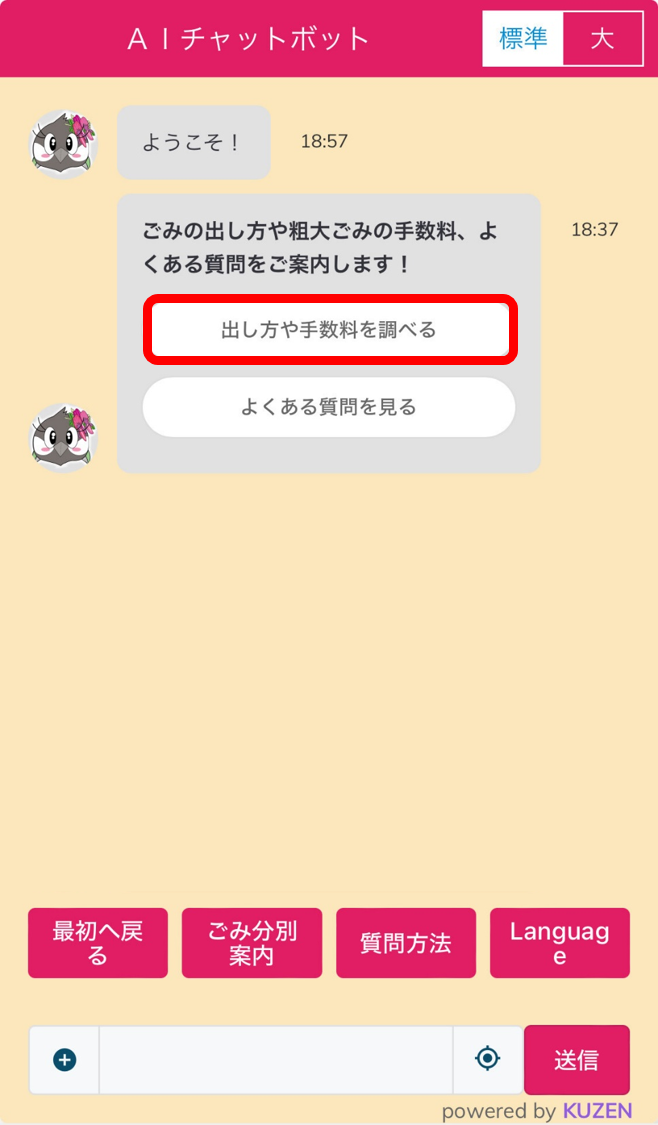Send the message with 送信
The width and height of the screenshot is (658, 1125).
click(577, 1060)
